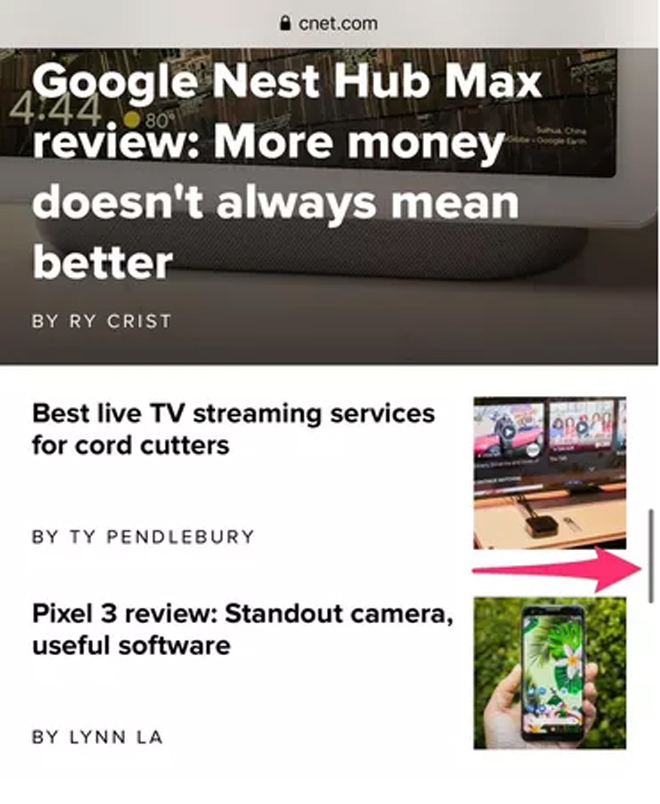Viewport: 660px width, 804px height.
Task: Open the Pixel 3 phone thumbnail
Action: 549,672
